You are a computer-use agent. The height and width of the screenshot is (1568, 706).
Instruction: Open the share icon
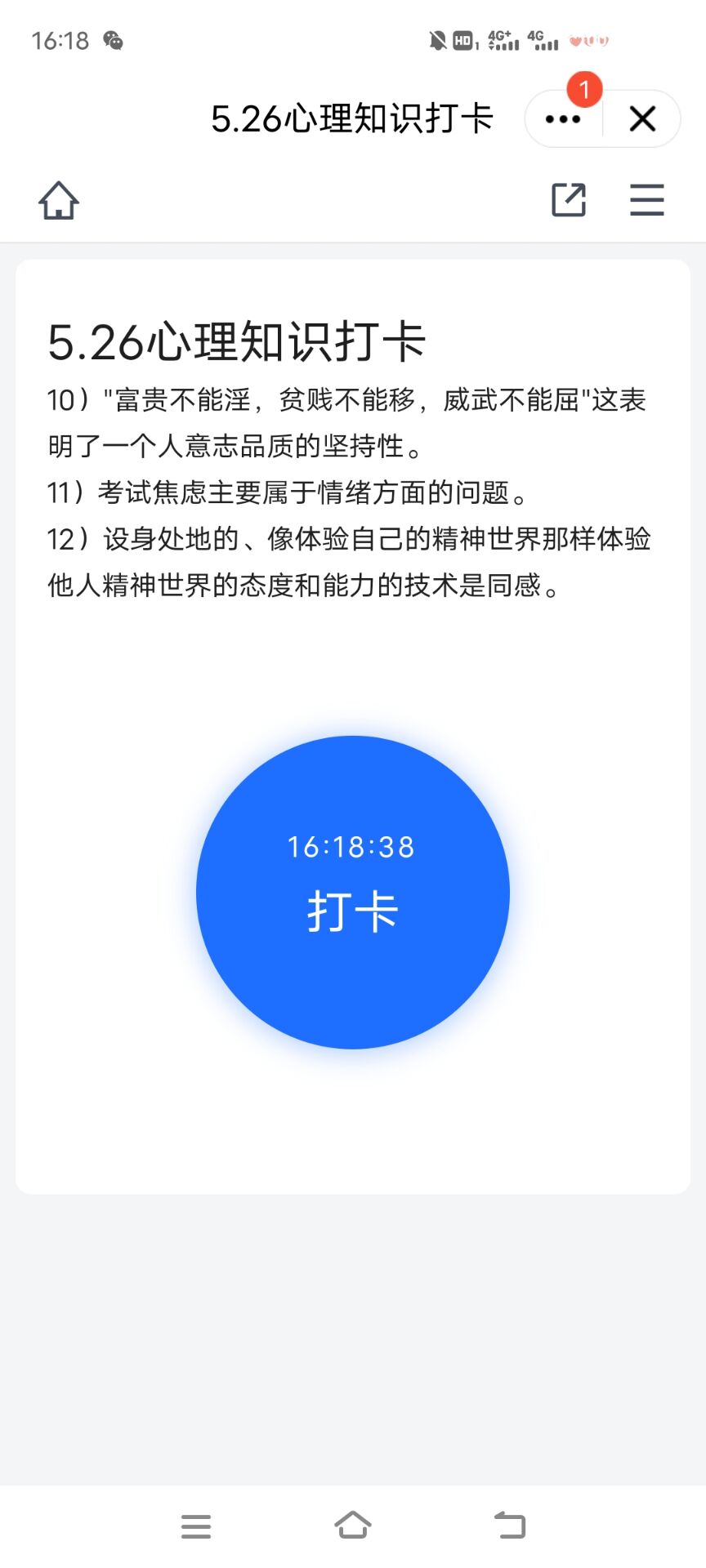(569, 200)
